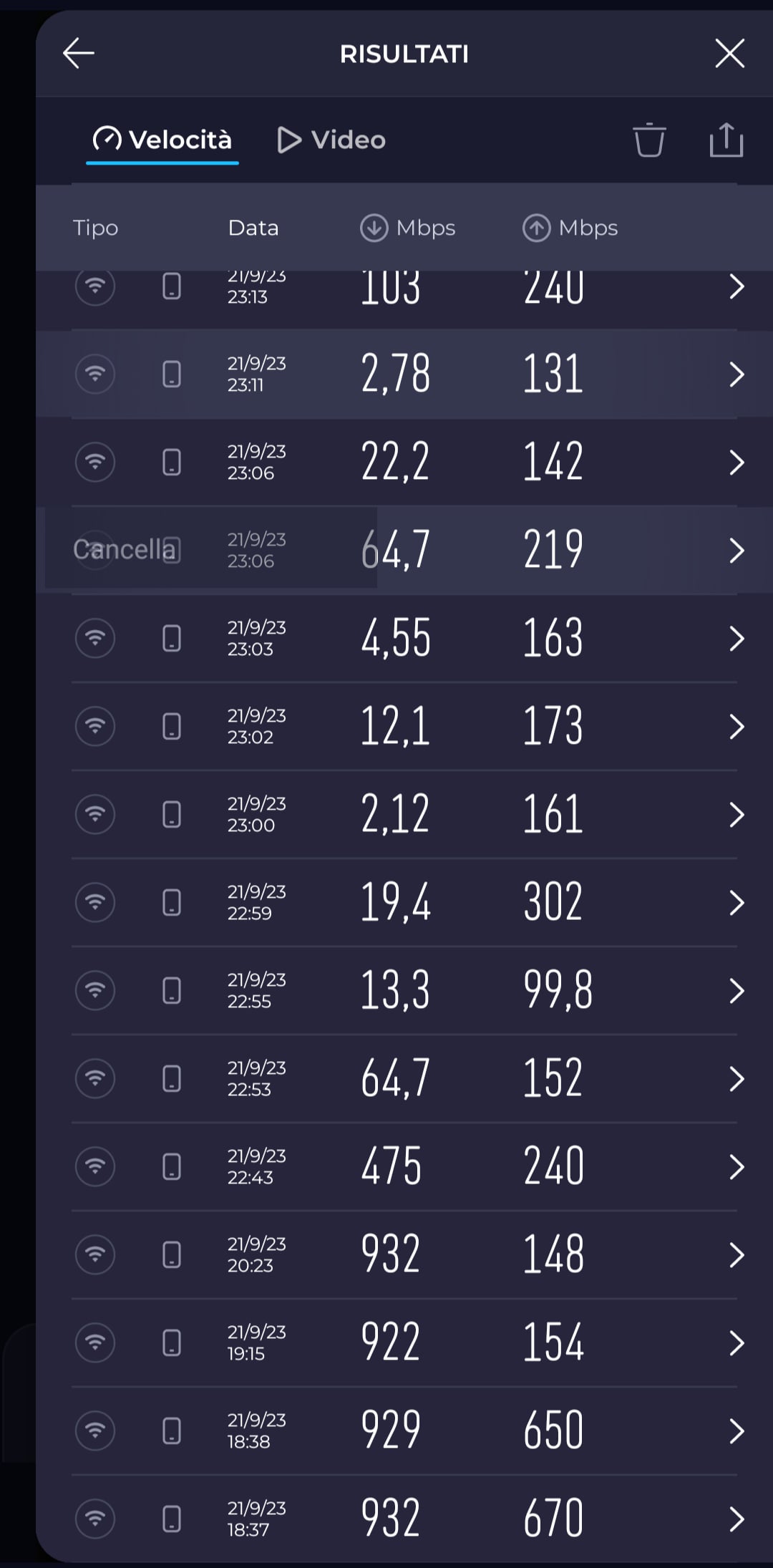Open the 20:23 result with 932 Mbps
Image resolution: width=773 pixels, height=1568 pixels.
pyautogui.click(x=404, y=1255)
